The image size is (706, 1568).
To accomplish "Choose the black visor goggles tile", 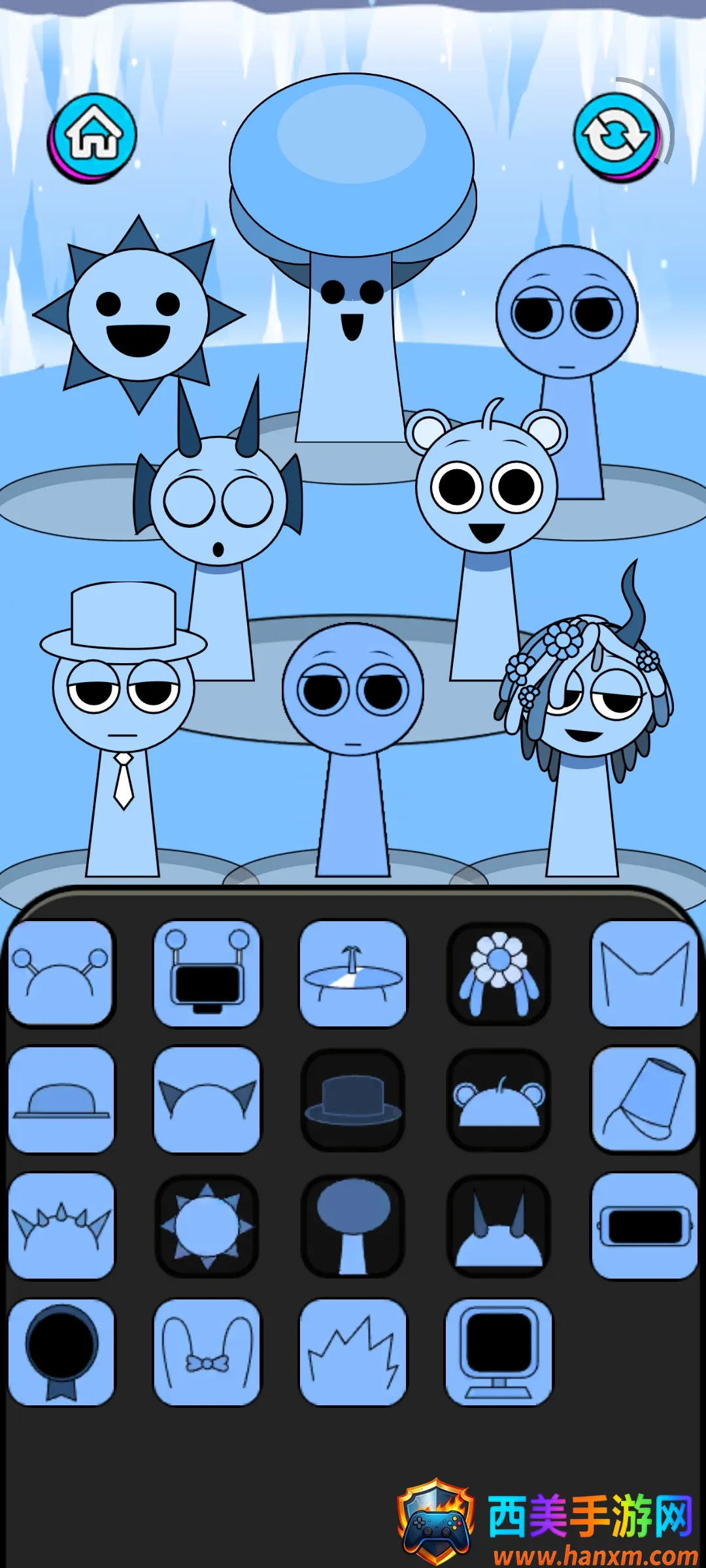I will (x=644, y=1226).
